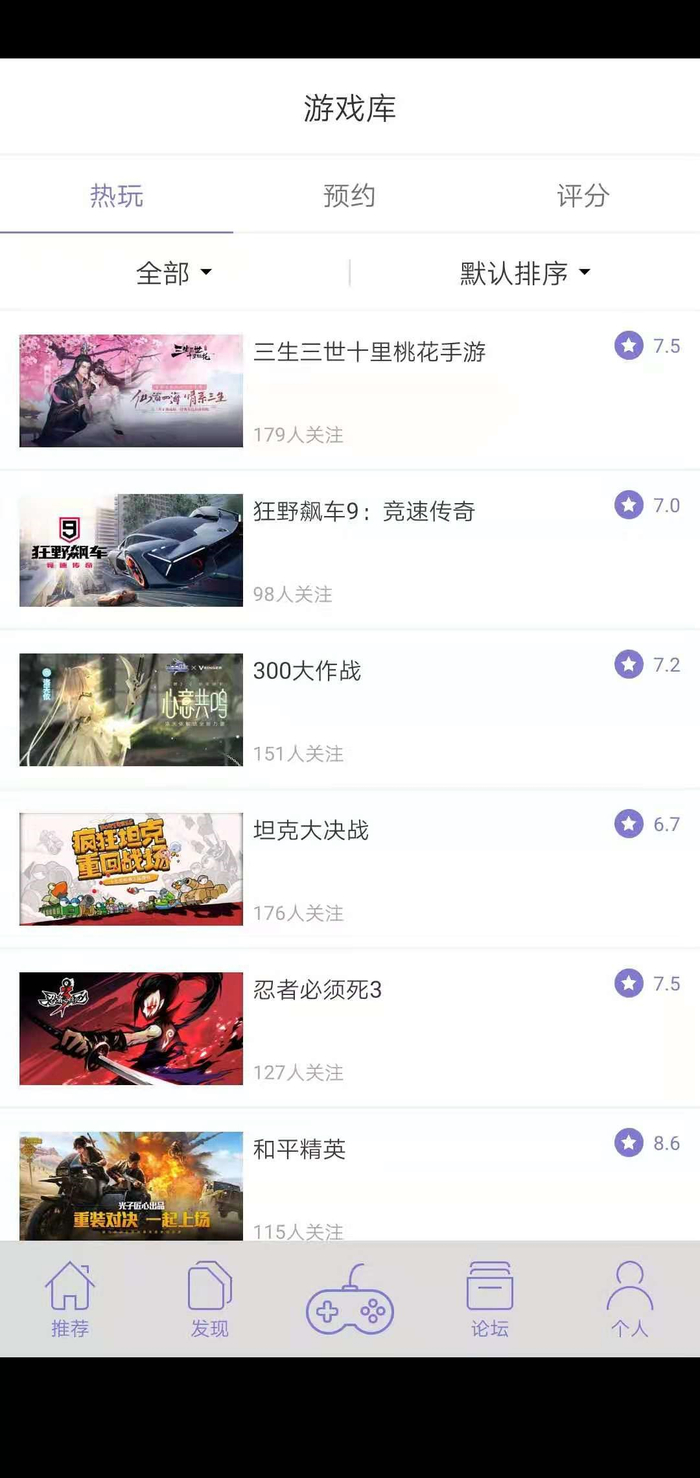700x1478 pixels.
Task: View 忍者必须死3 game details
Action: tap(350, 1028)
